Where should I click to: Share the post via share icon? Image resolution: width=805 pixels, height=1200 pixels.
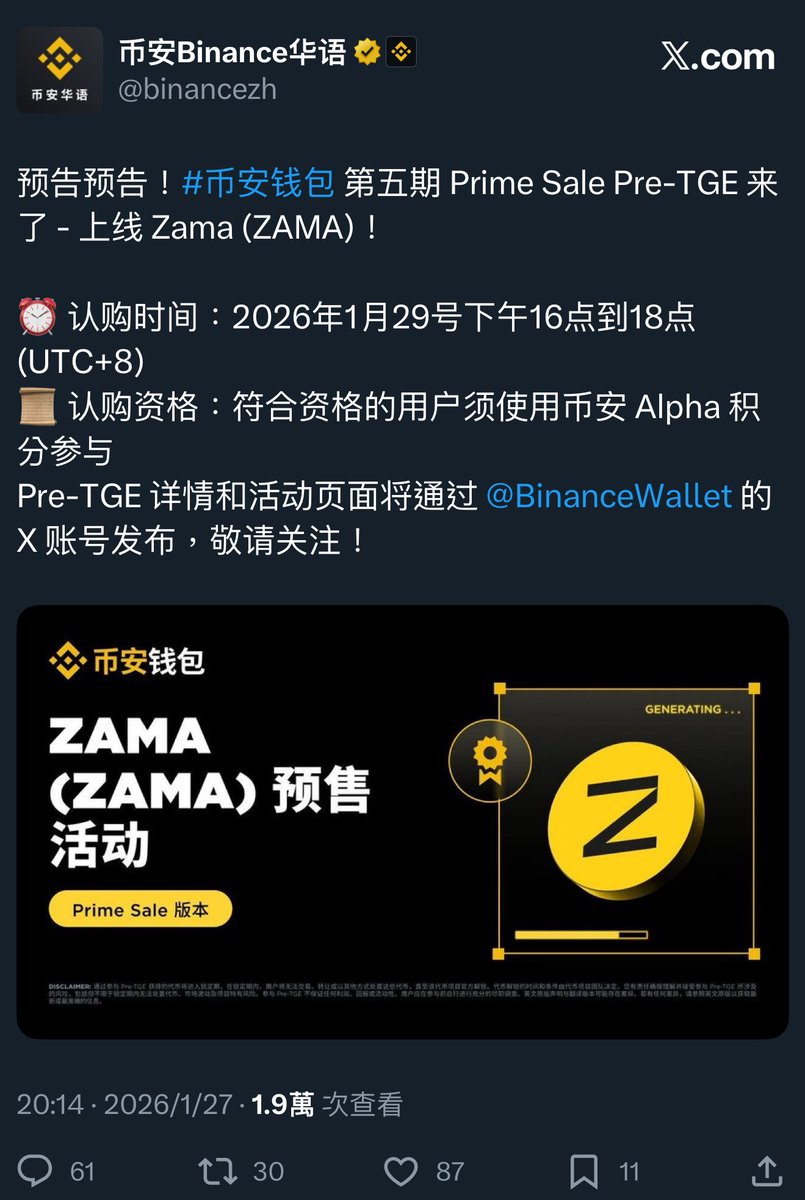[x=767, y=1170]
